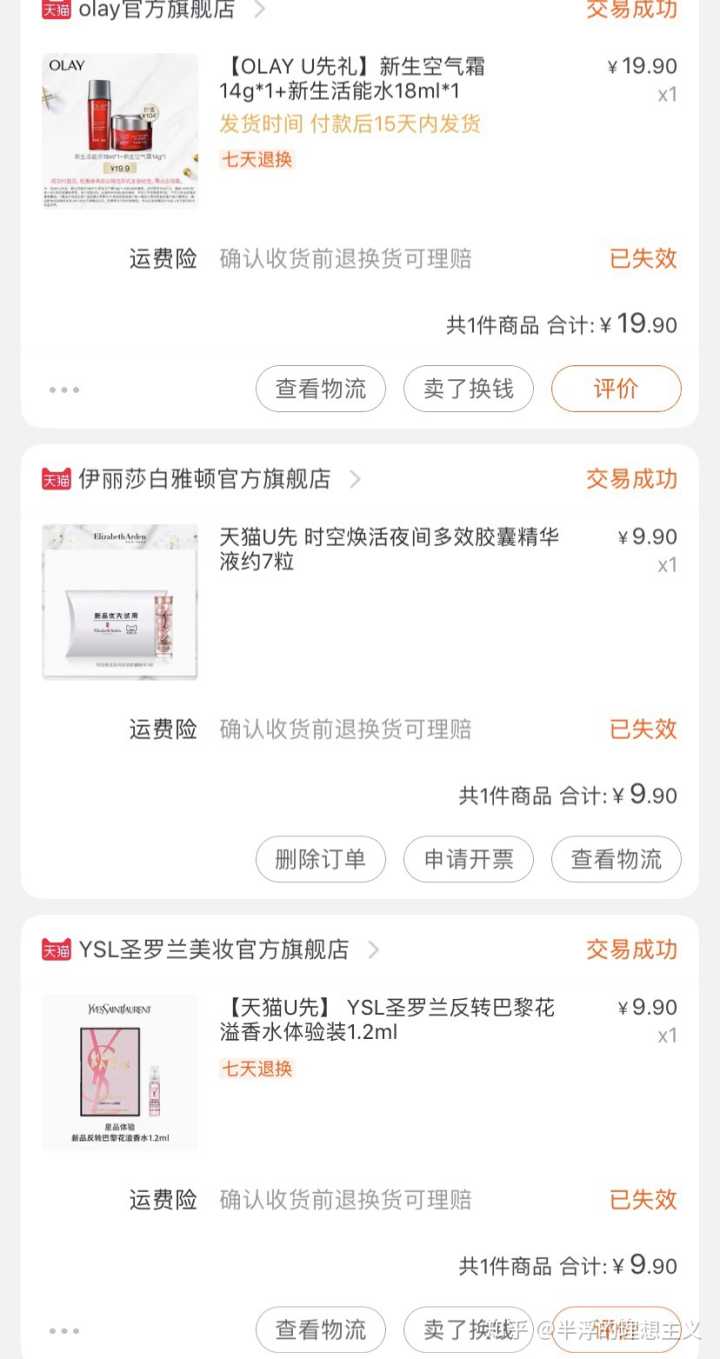The height and width of the screenshot is (1359, 720).
Task: Open the YSL圣罗兰美妆官方旗舰店 store page
Action: pyautogui.click(x=213, y=949)
